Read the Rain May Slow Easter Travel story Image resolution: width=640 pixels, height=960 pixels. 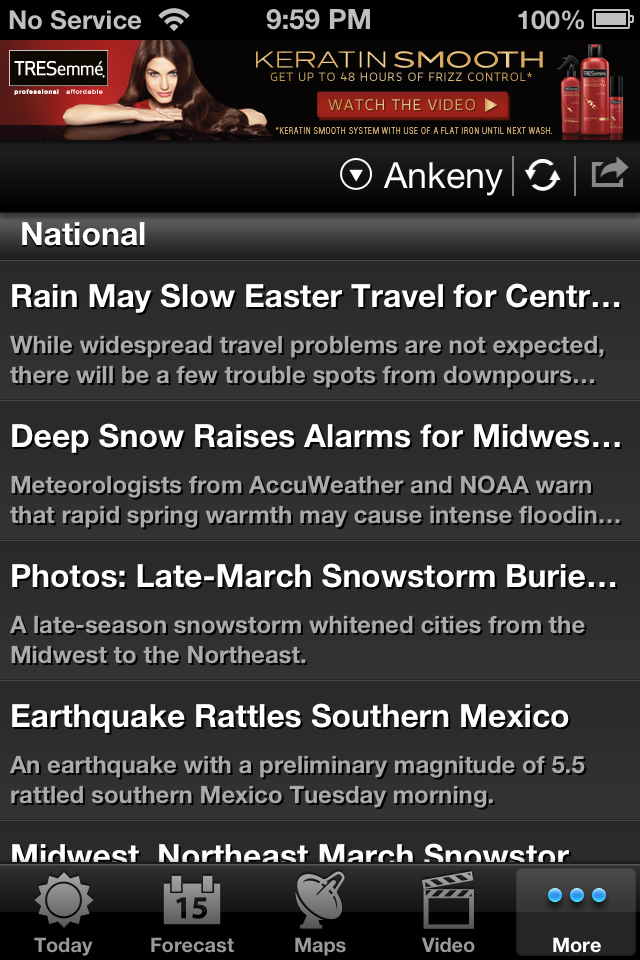point(320,331)
